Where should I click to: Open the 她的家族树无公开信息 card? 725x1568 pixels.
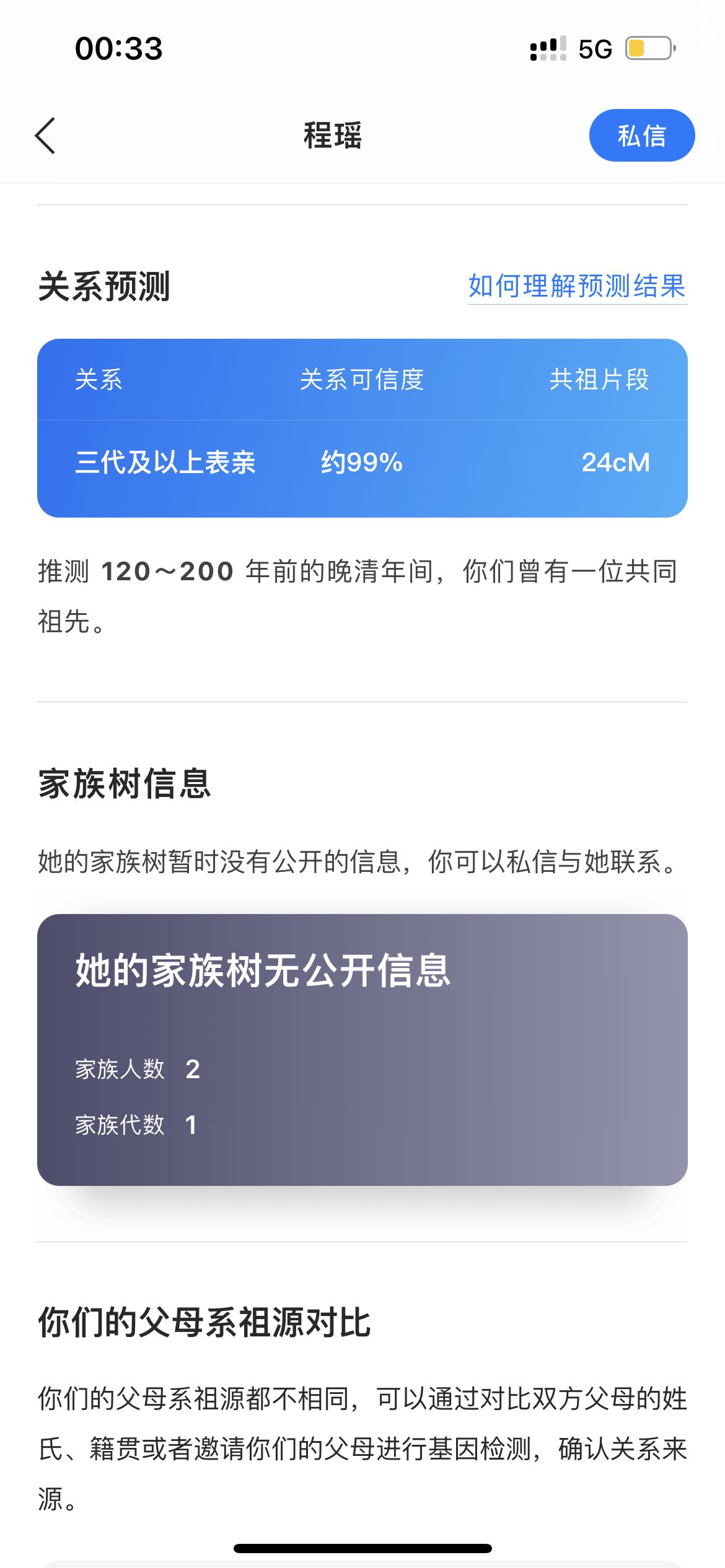point(362,1049)
